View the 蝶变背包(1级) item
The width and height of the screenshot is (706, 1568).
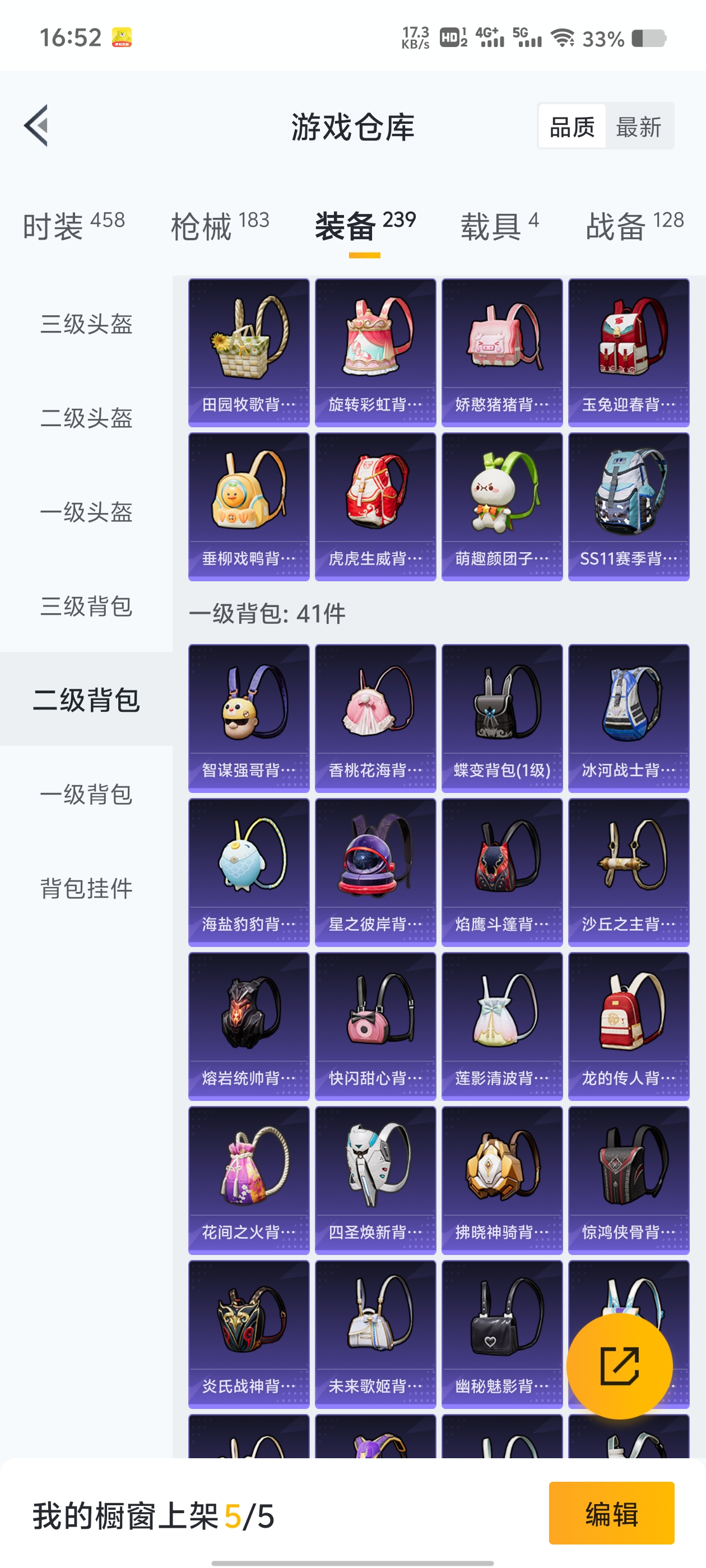[x=502, y=718]
